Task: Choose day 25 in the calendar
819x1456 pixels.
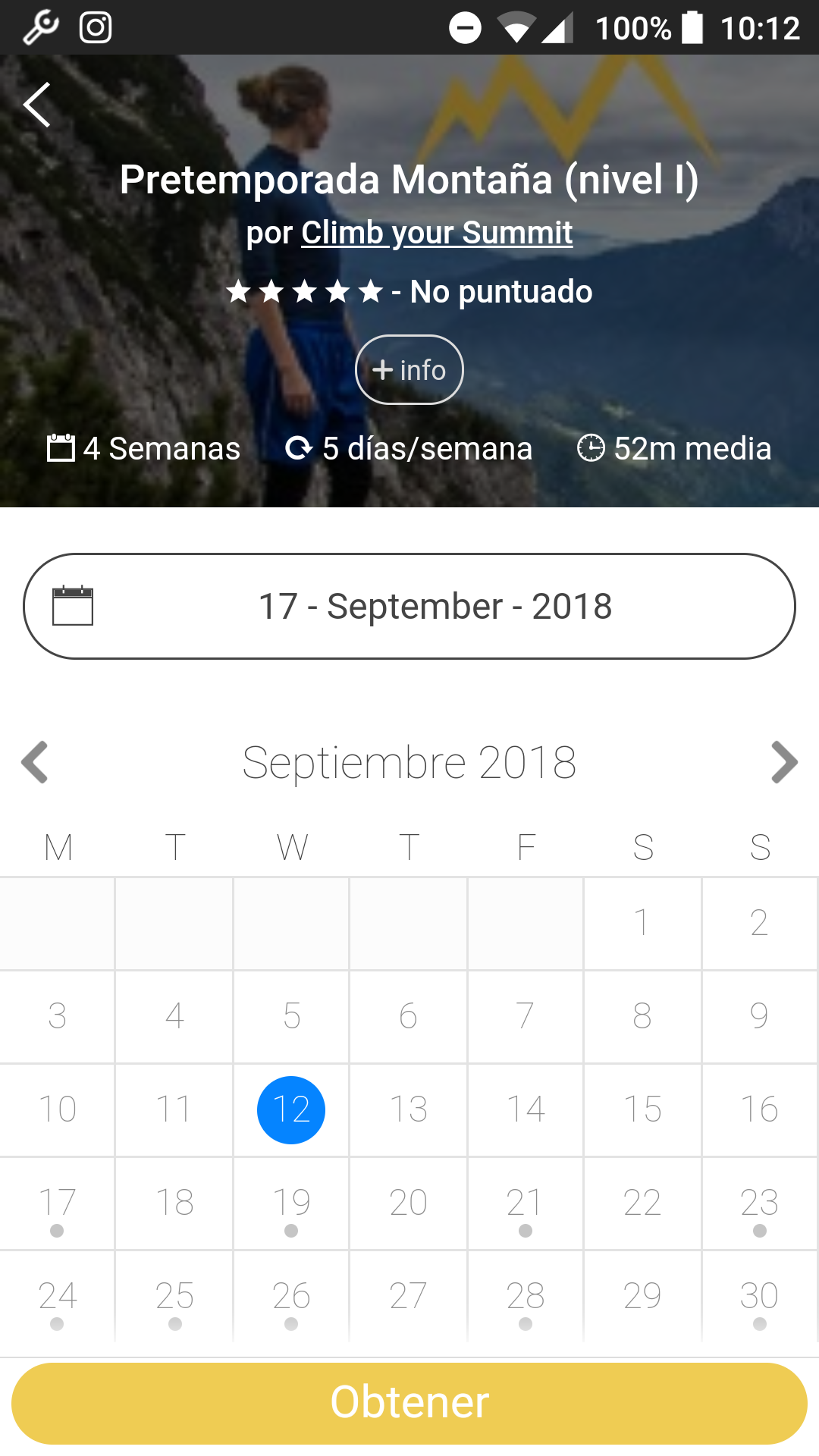Action: point(174,1296)
